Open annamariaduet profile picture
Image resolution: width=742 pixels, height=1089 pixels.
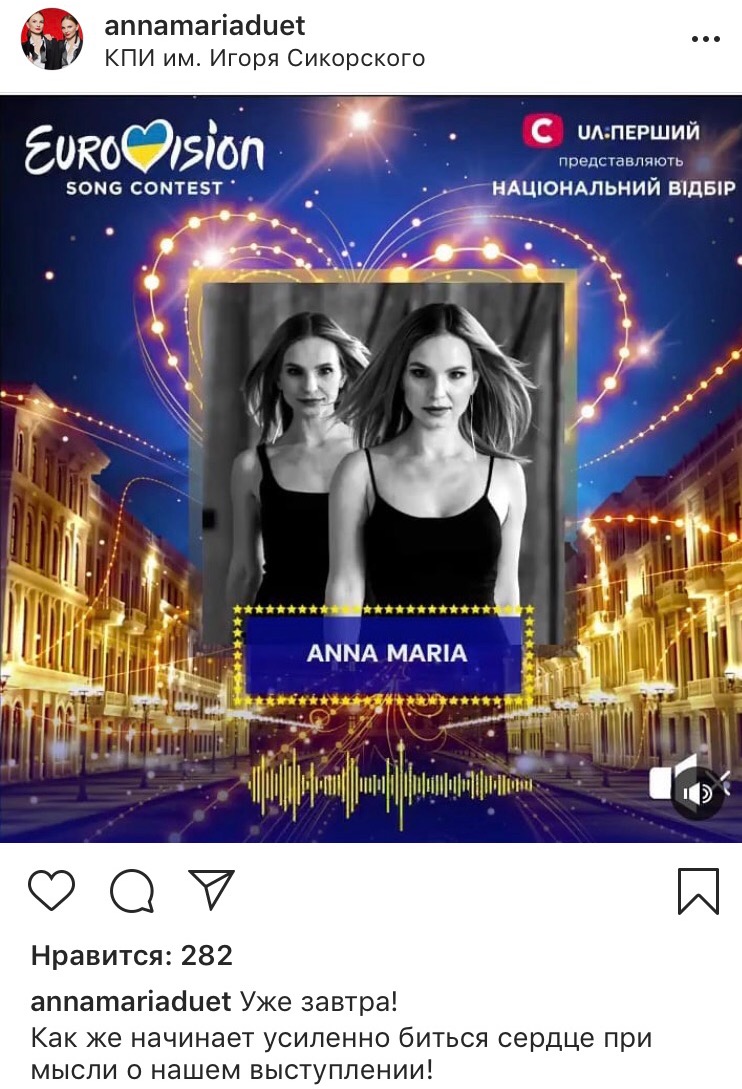52,40
